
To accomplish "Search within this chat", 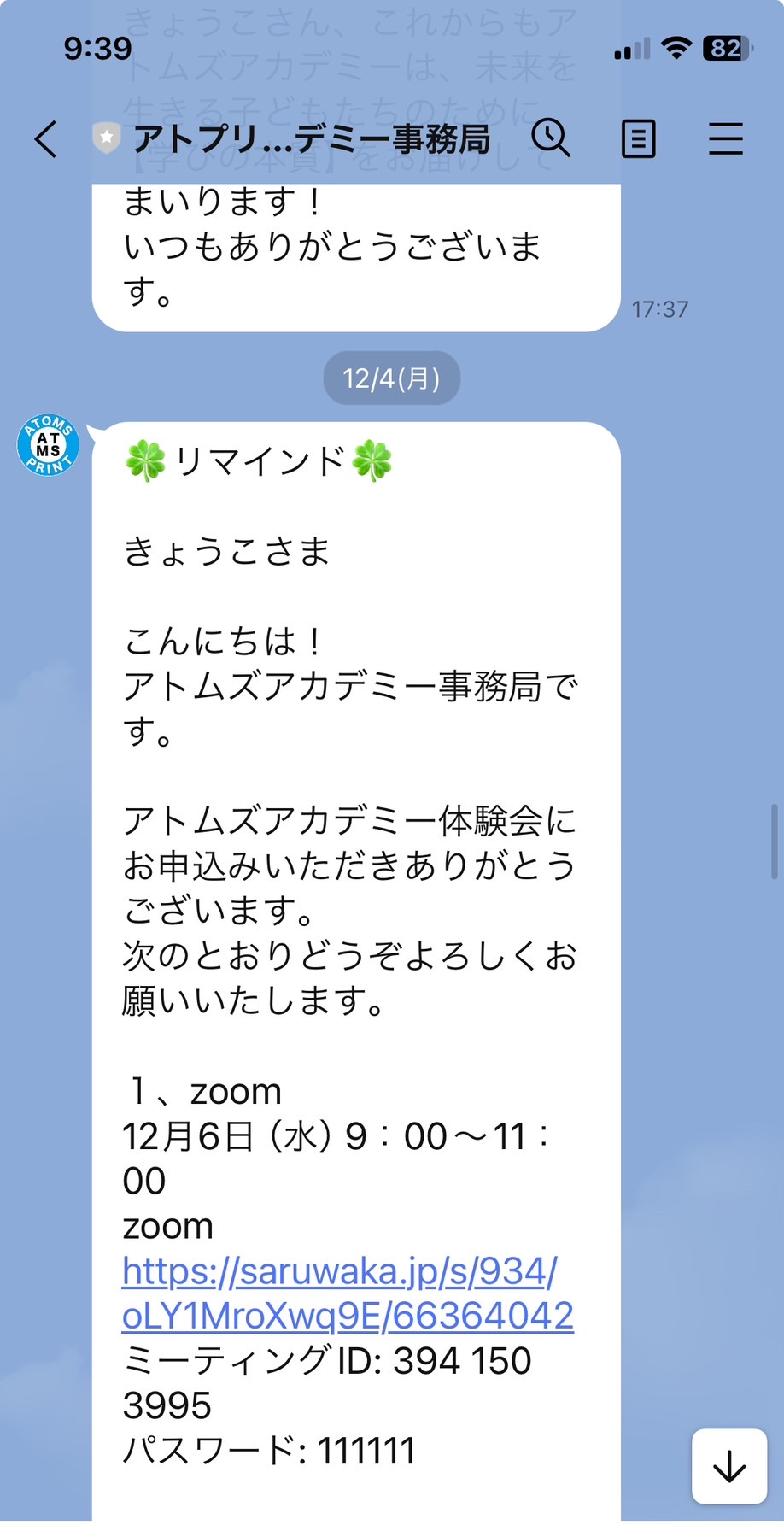I will point(551,138).
